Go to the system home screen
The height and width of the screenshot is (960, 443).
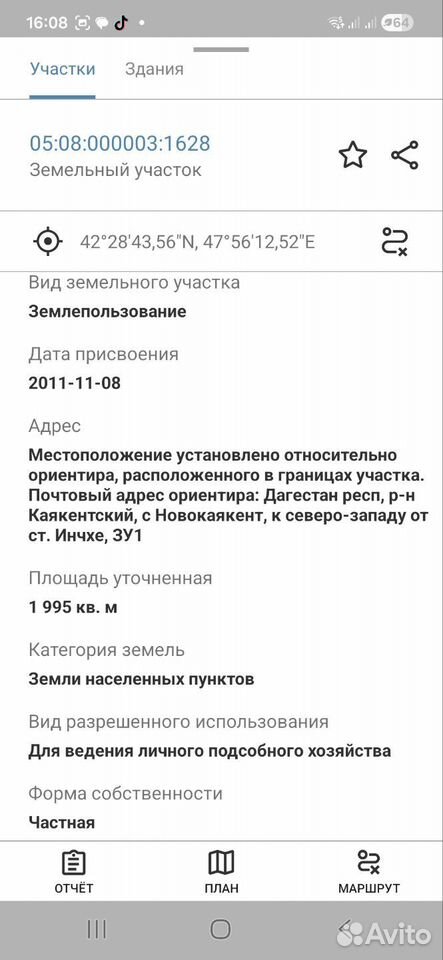click(221, 929)
